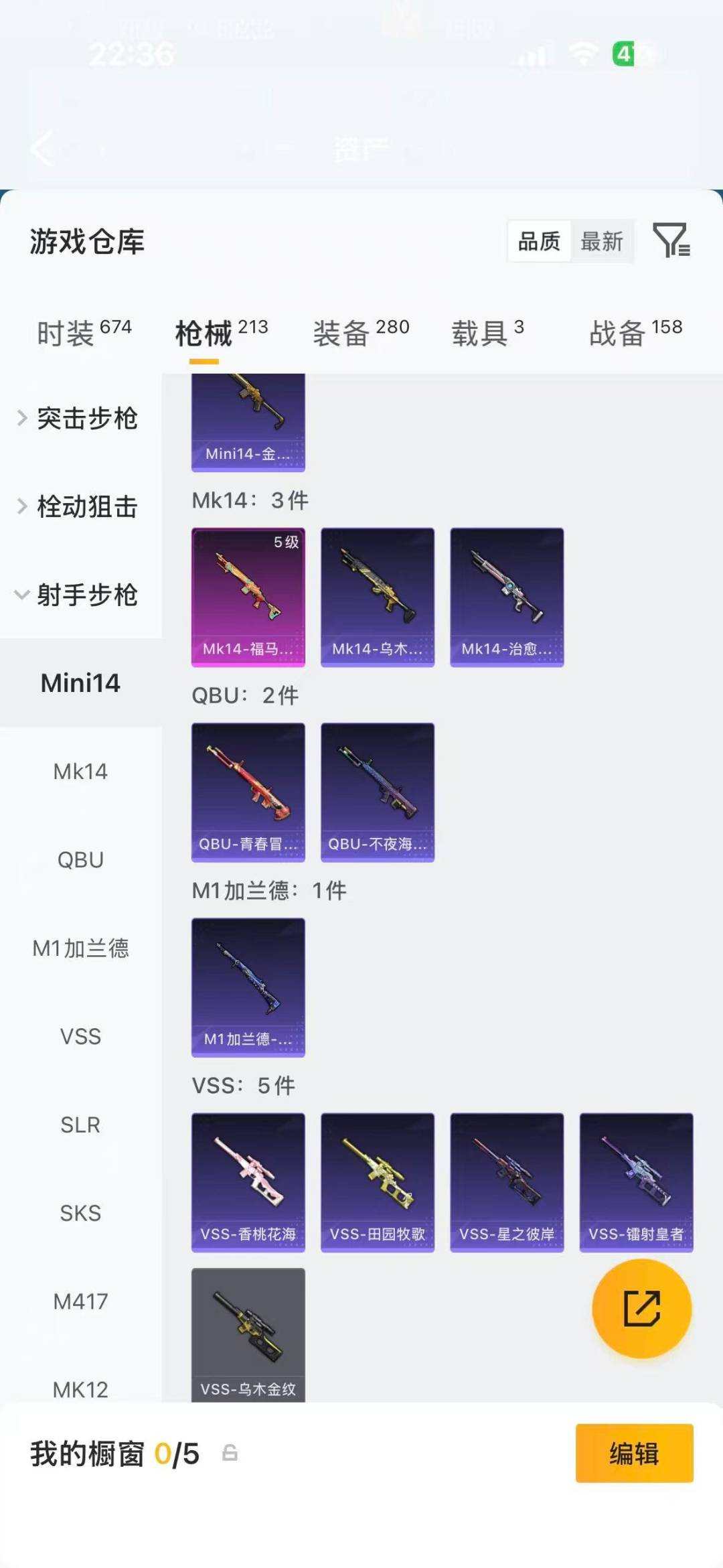The image size is (723, 1568).
Task: Switch sorting to 最新
Action: click(x=602, y=242)
